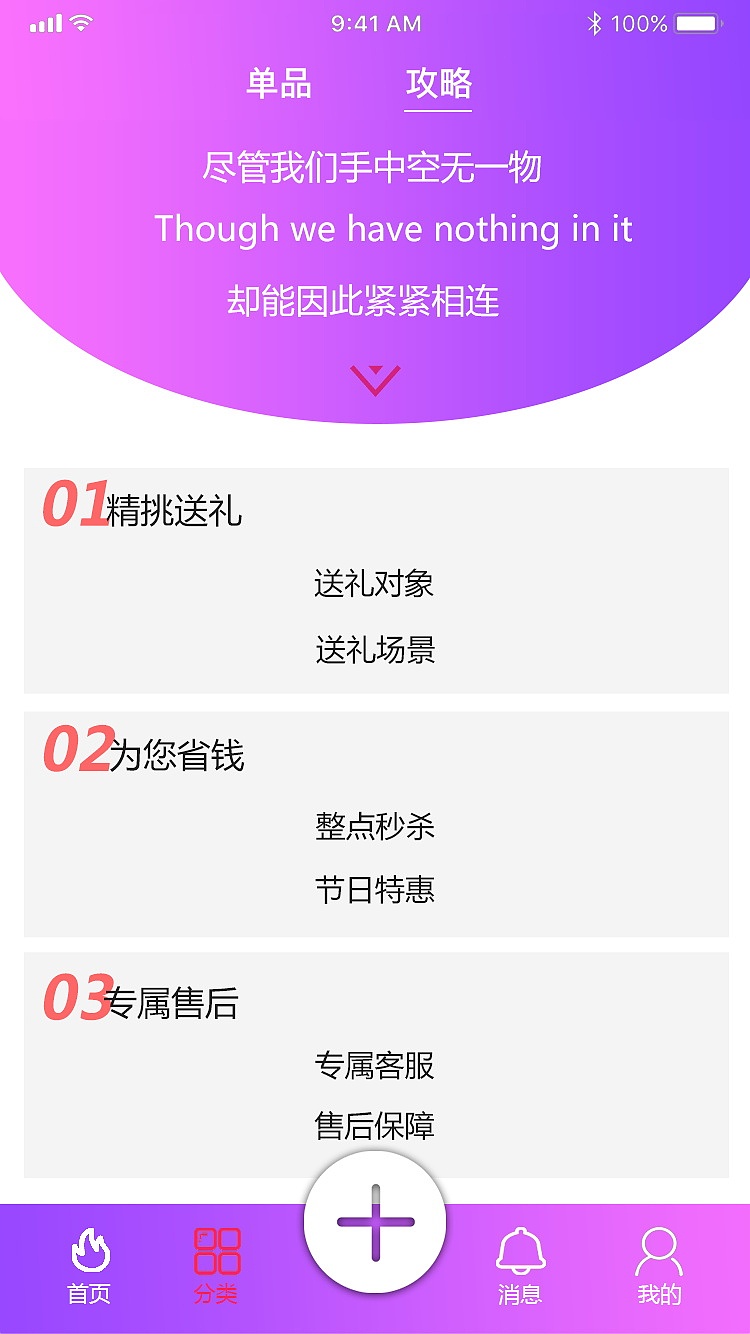
Task: Go to the 首页 home tab
Action: [x=89, y=1267]
